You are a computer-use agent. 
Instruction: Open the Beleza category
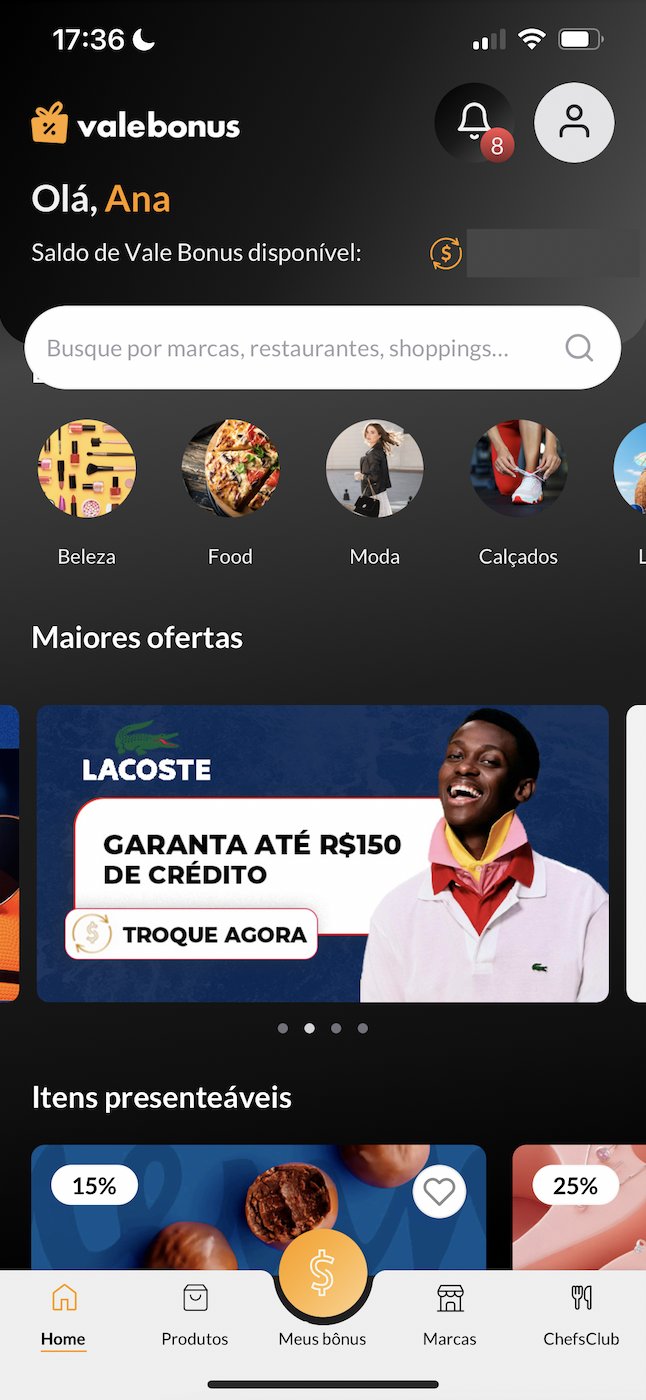coord(87,468)
